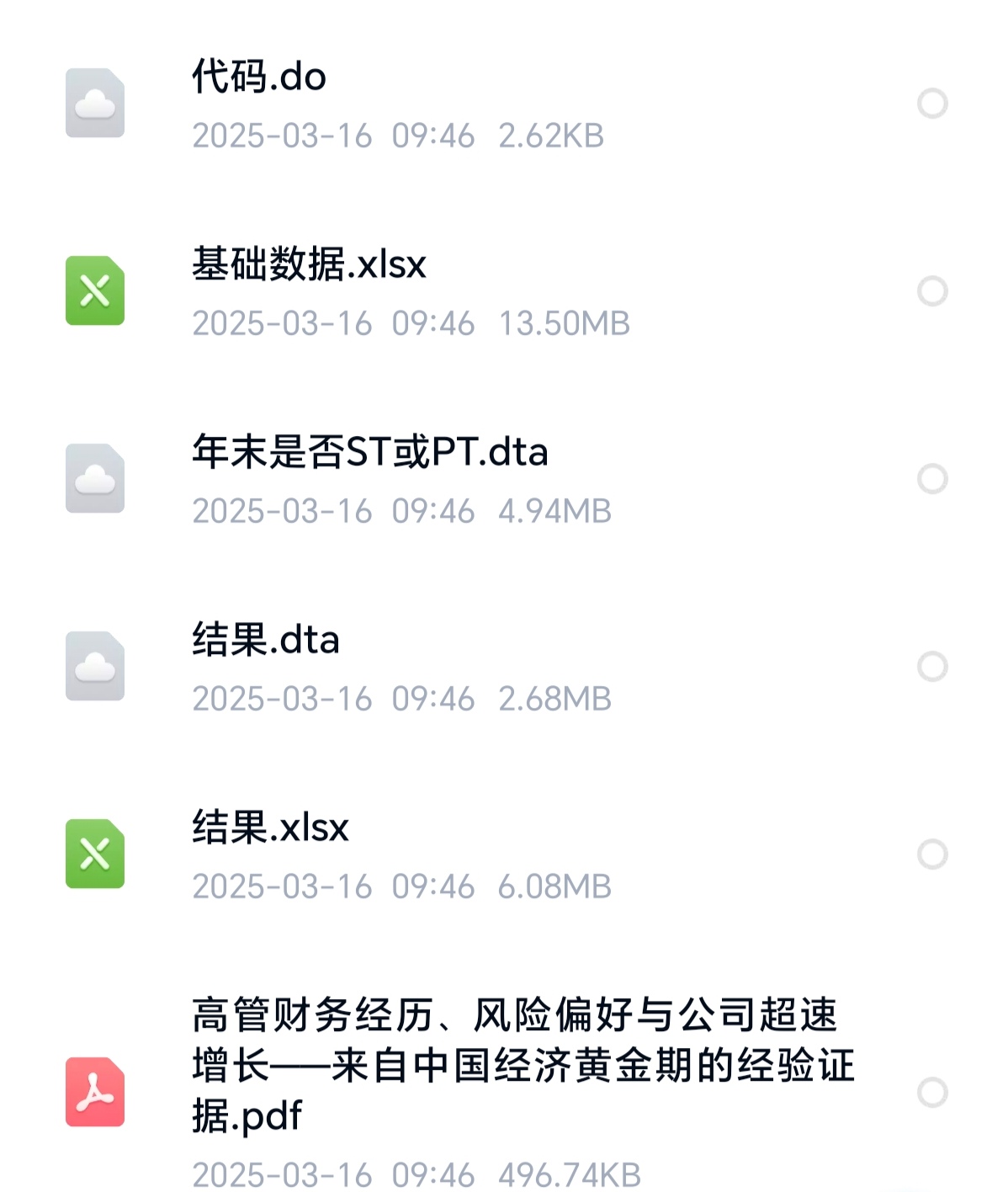Open the spreadsheet 基础数据.xlsx
1008x1192 pixels.
click(309, 265)
